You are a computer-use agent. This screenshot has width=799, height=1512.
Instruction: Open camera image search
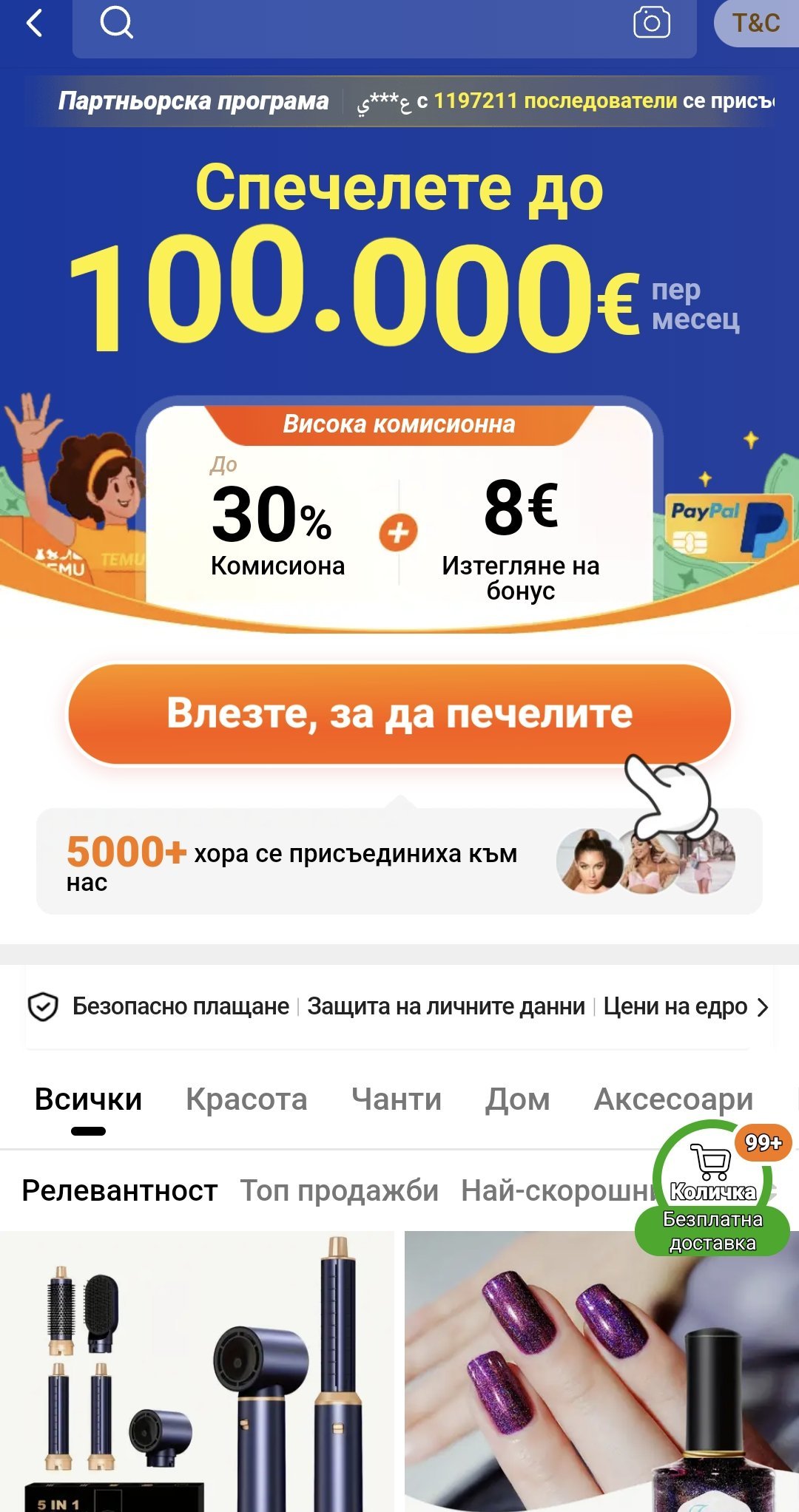[x=651, y=23]
